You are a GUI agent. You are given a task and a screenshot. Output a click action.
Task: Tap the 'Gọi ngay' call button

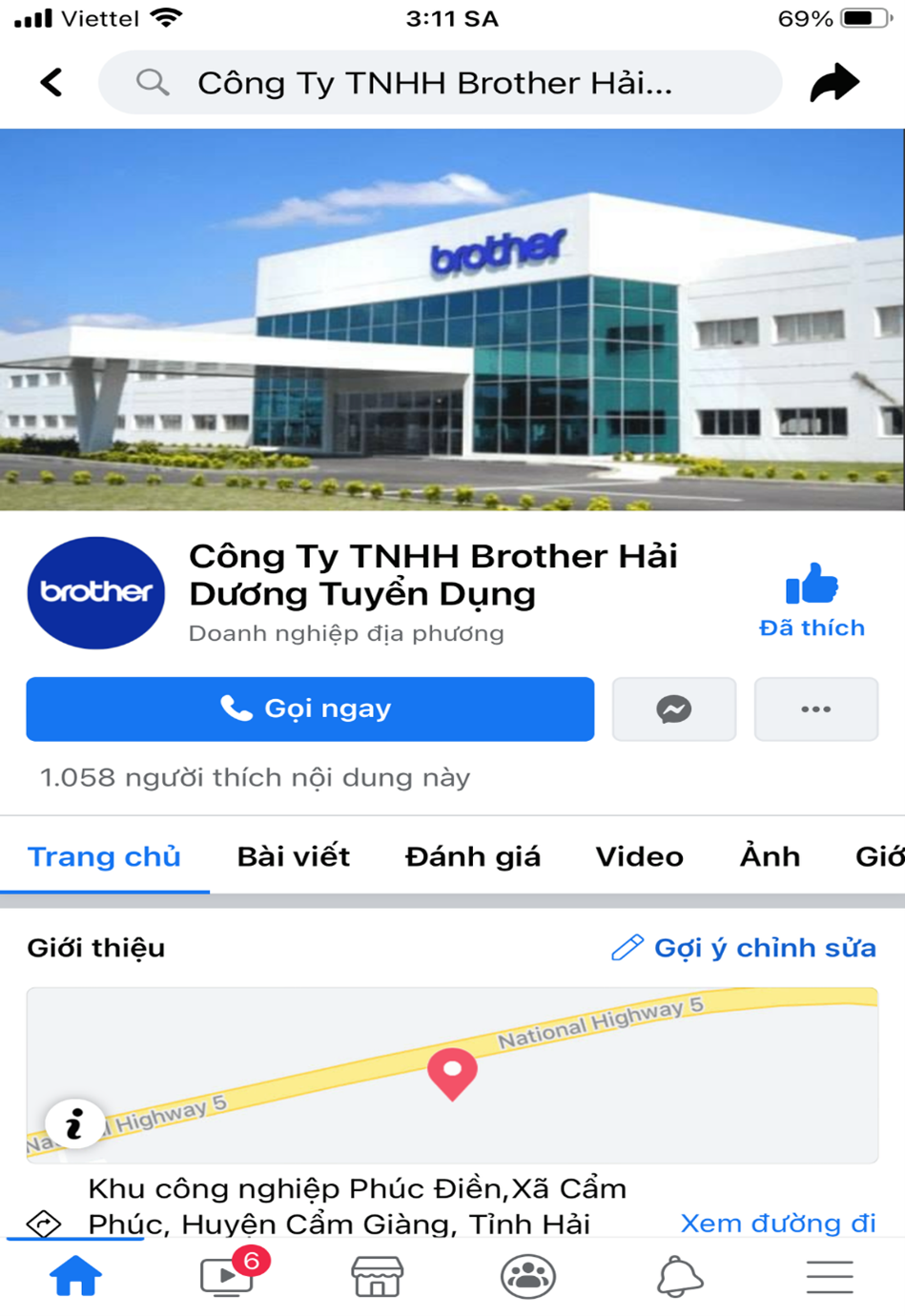click(x=311, y=708)
